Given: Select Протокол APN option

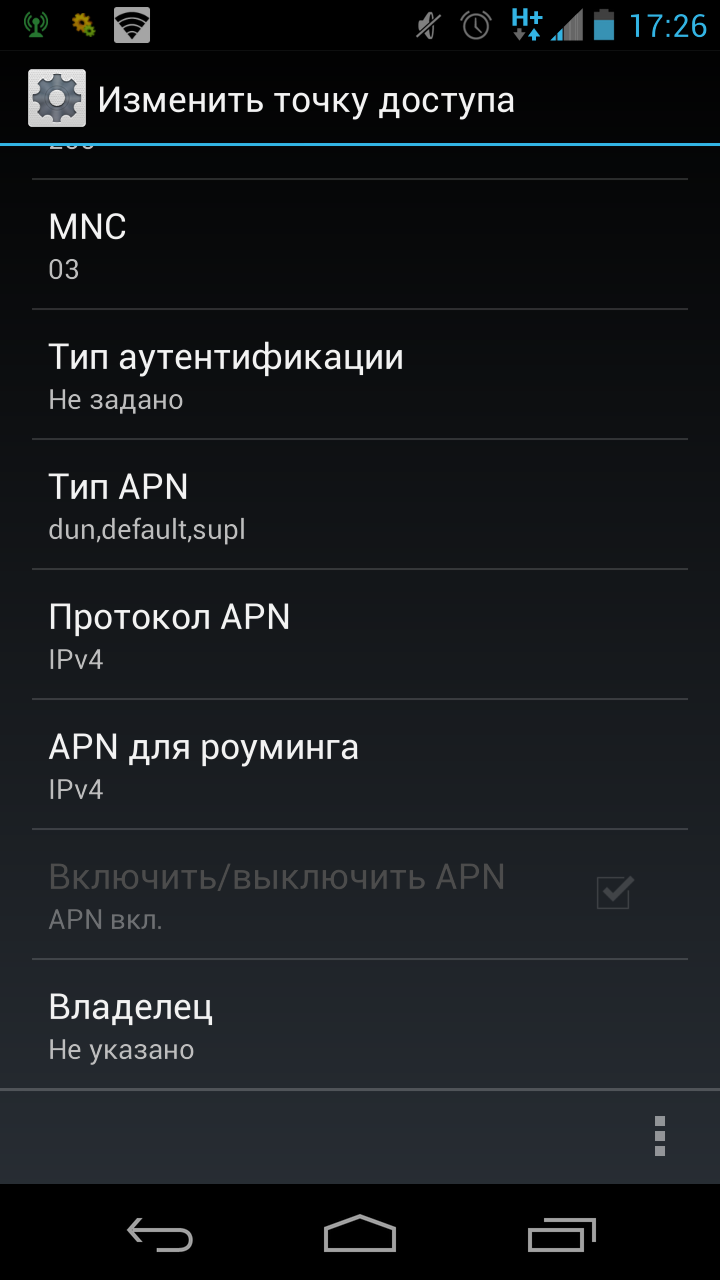Looking at the screenshot, I should tap(360, 635).
